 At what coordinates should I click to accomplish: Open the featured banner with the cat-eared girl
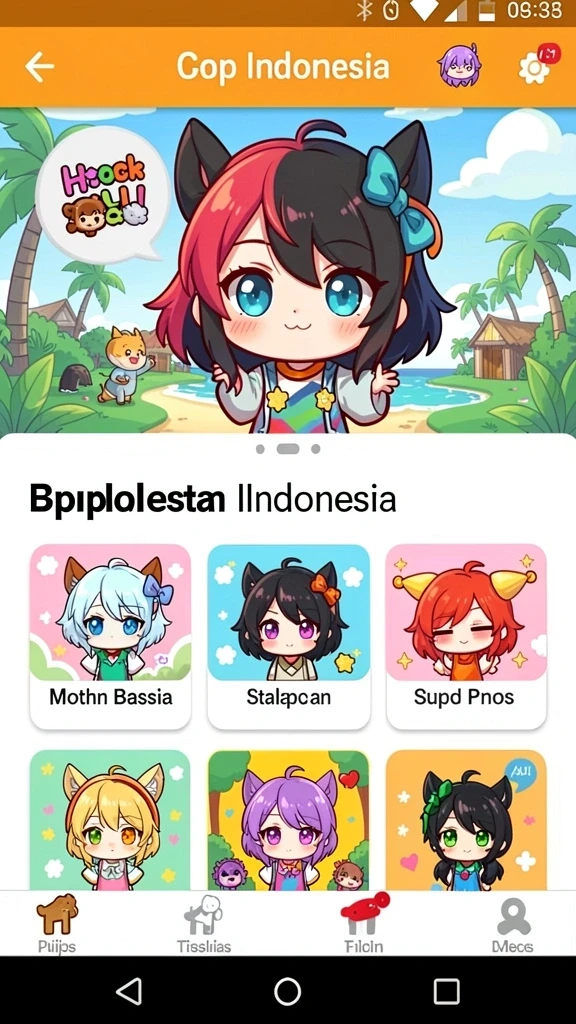[288, 270]
